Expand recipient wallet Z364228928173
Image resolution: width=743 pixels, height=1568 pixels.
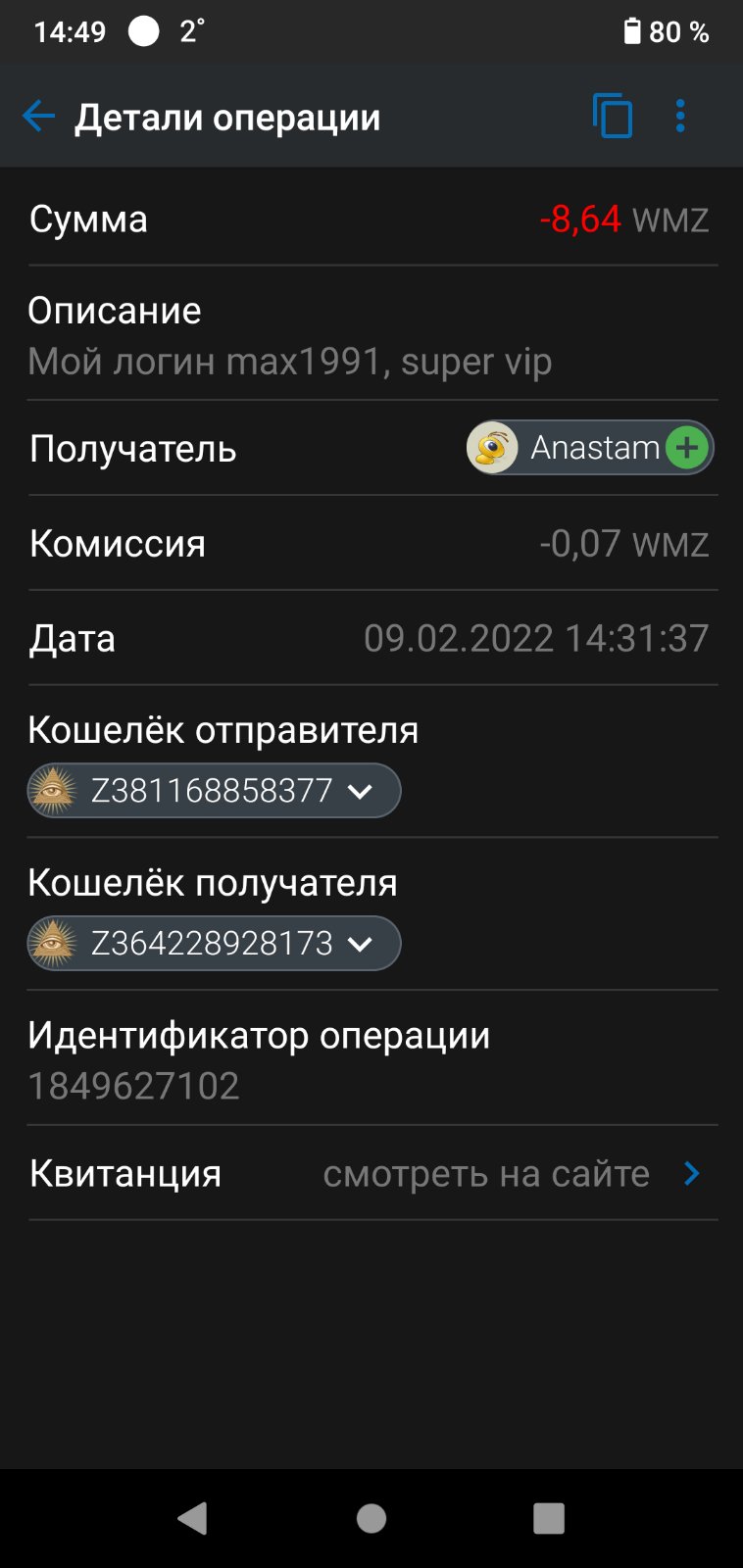point(214,943)
